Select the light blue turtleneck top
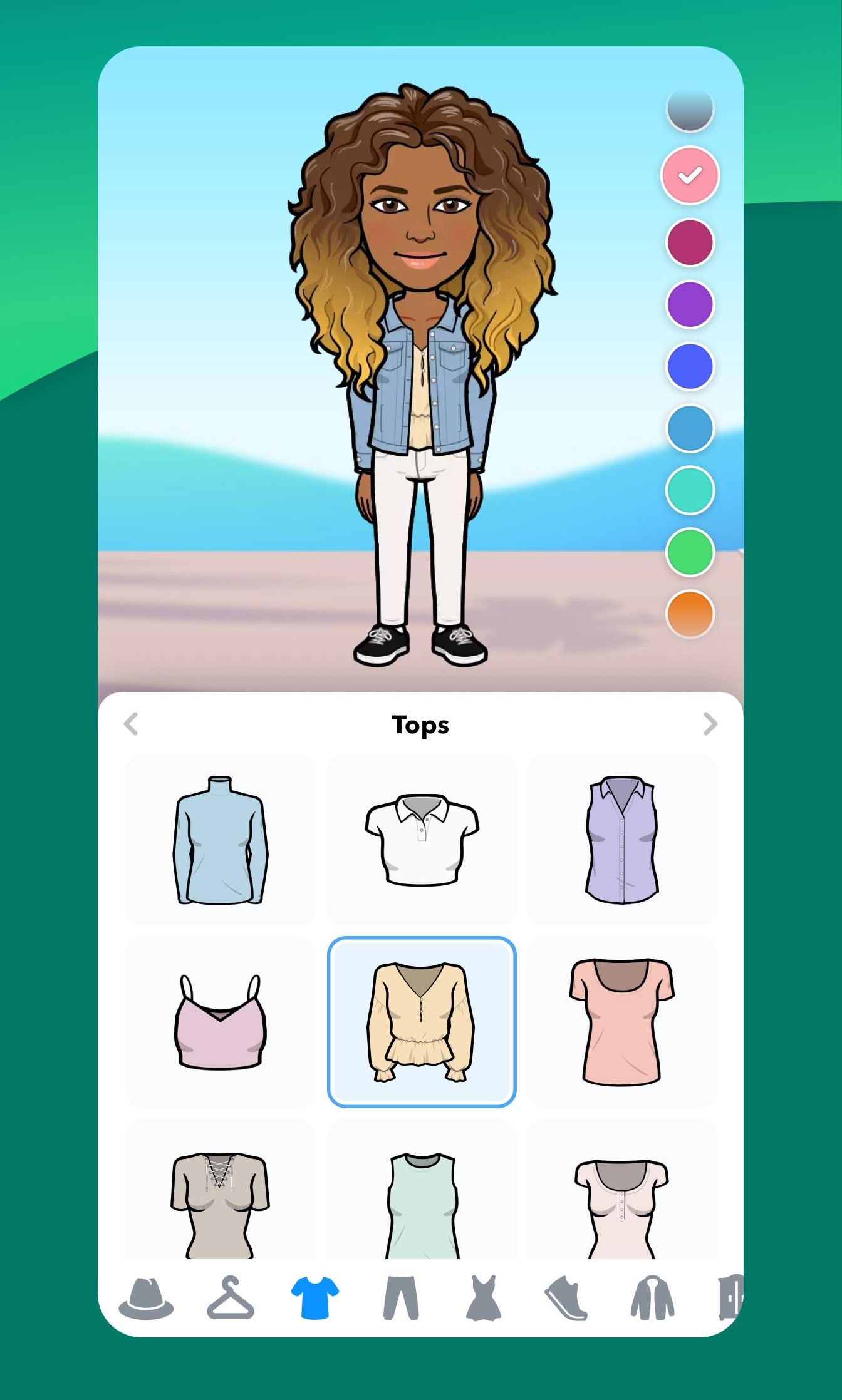Viewport: 842px width, 1400px height. coord(220,840)
